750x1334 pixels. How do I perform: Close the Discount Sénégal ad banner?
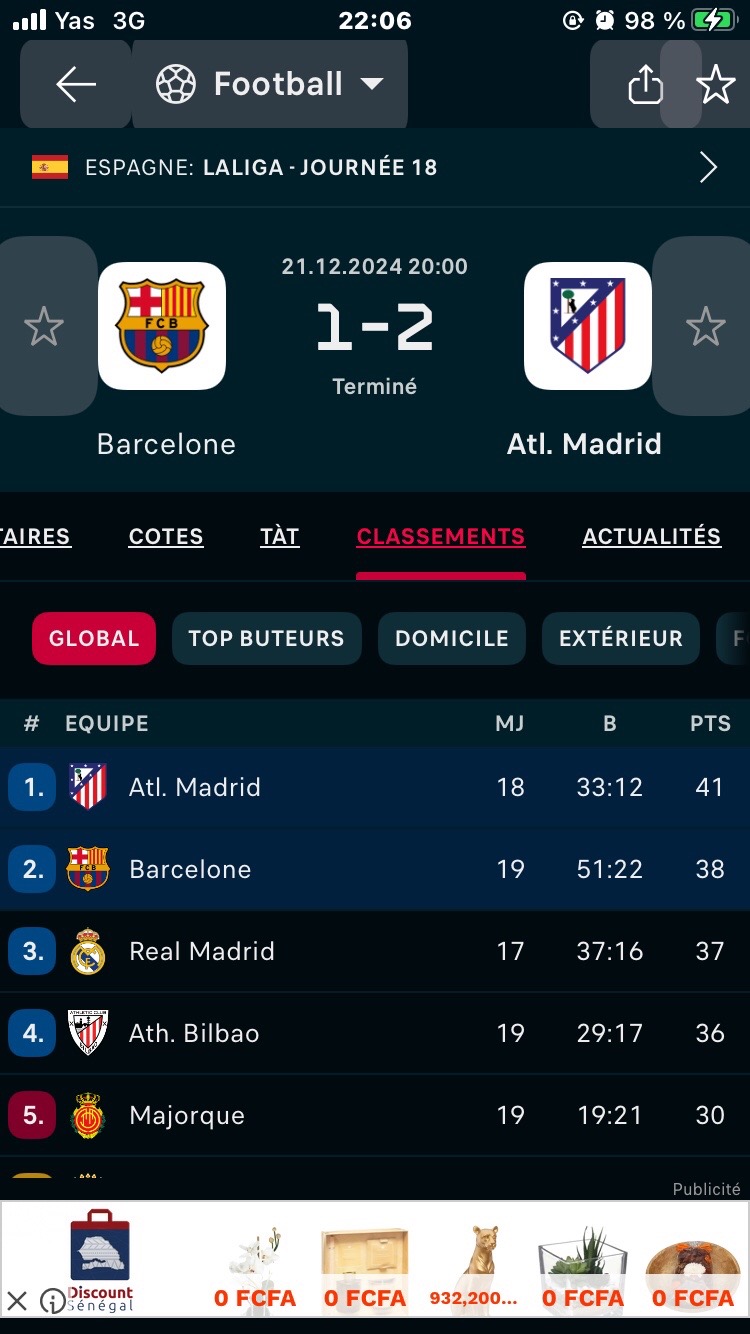(x=17, y=1301)
